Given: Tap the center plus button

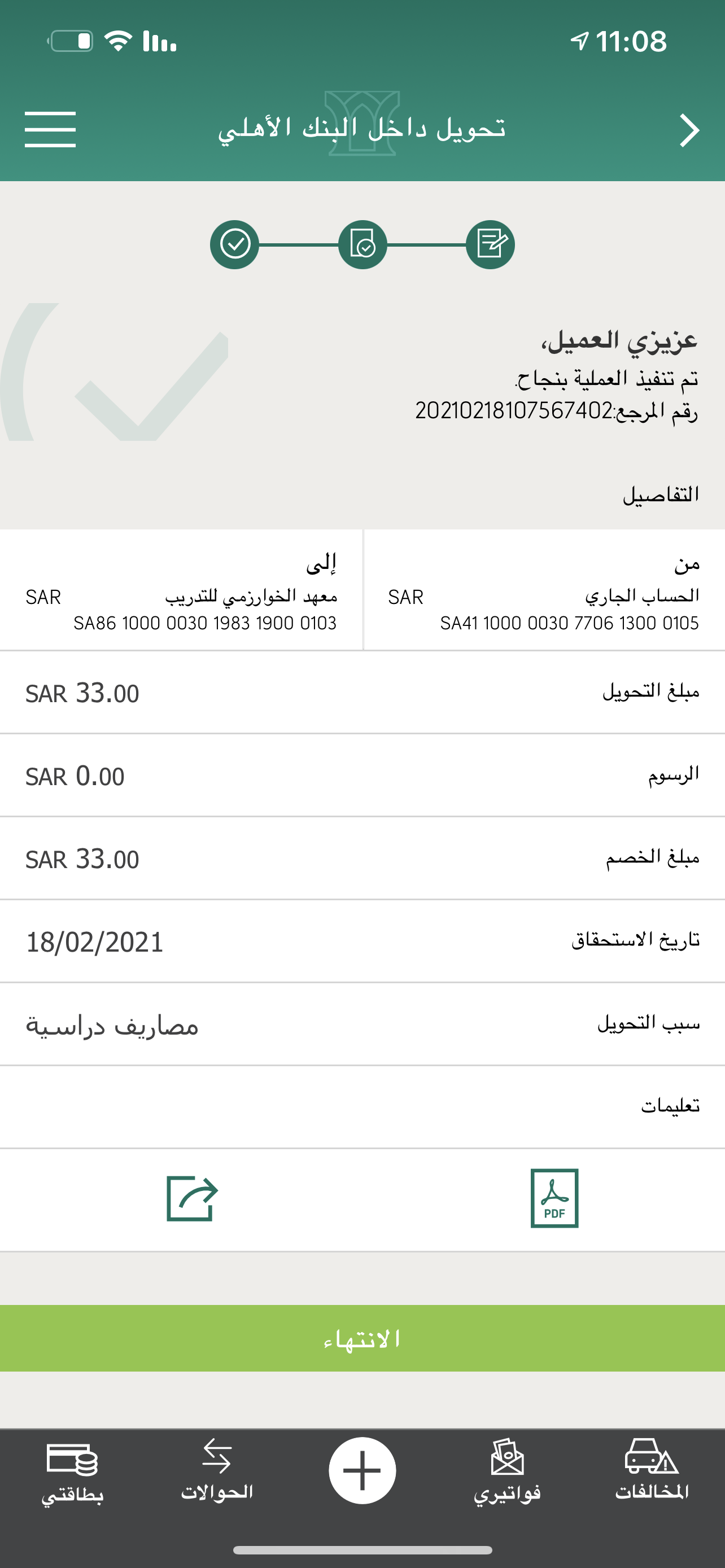Looking at the screenshot, I should [362, 1470].
